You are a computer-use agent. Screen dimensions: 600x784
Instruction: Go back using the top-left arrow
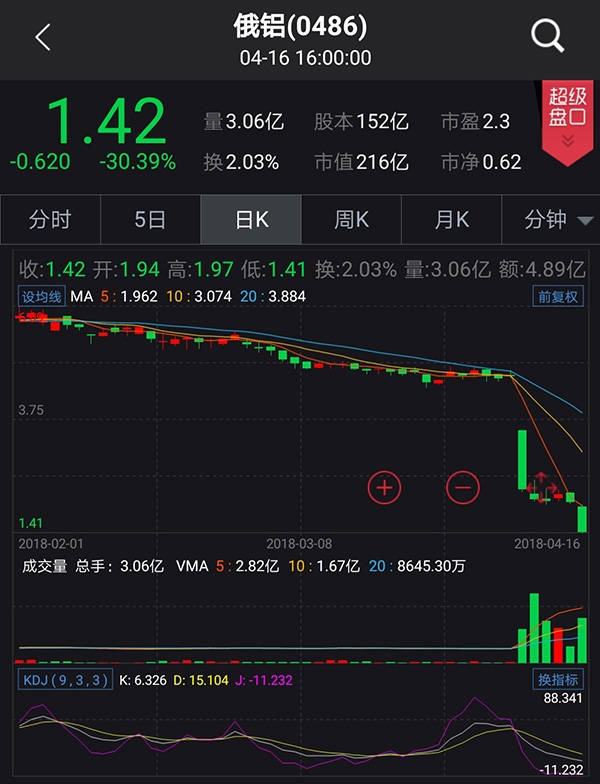pyautogui.click(x=43, y=38)
